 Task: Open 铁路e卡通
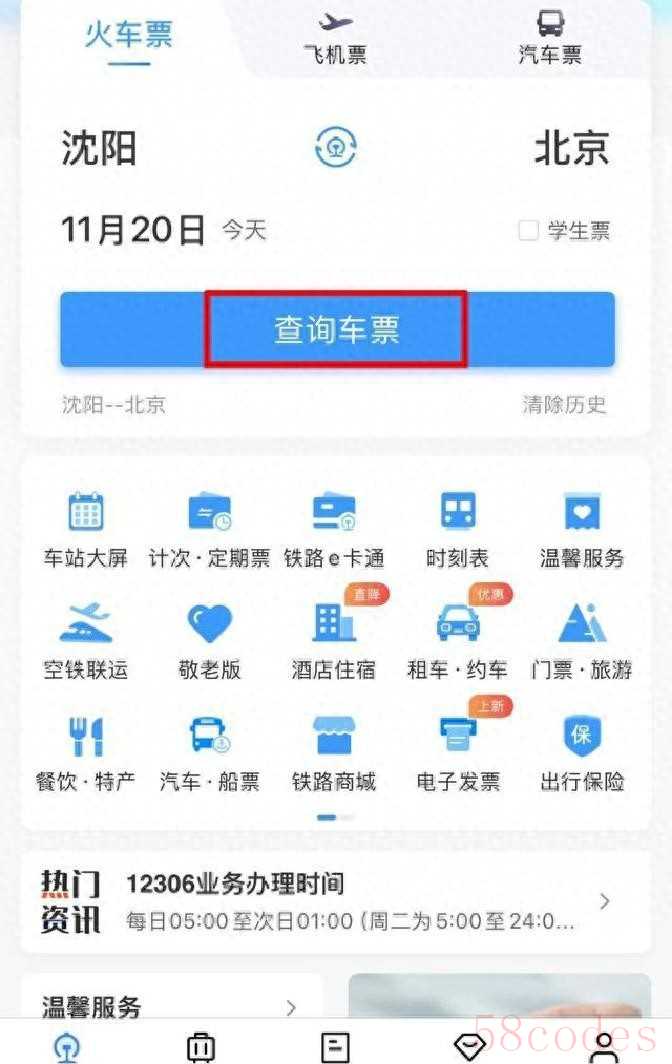click(x=334, y=530)
